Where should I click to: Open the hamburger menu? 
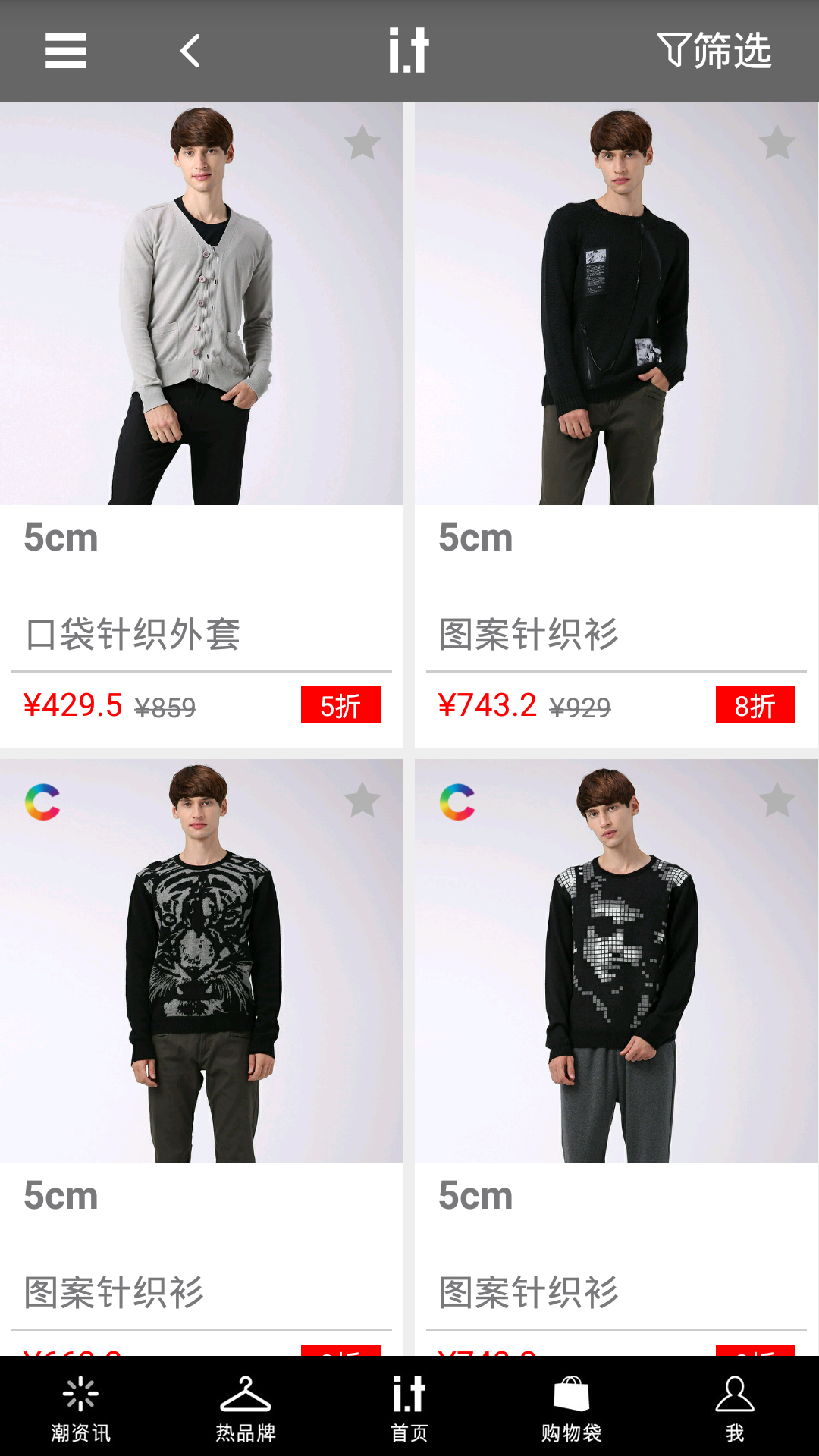point(66,51)
